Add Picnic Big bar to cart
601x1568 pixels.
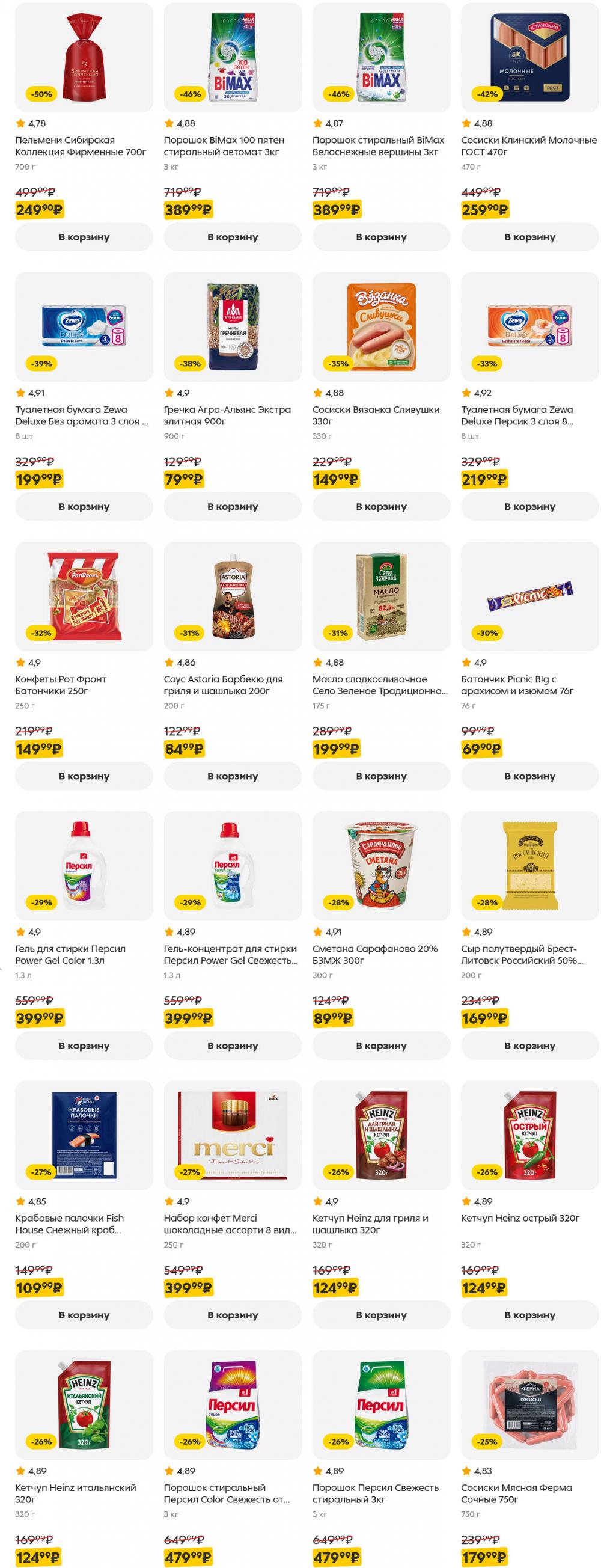(x=529, y=776)
